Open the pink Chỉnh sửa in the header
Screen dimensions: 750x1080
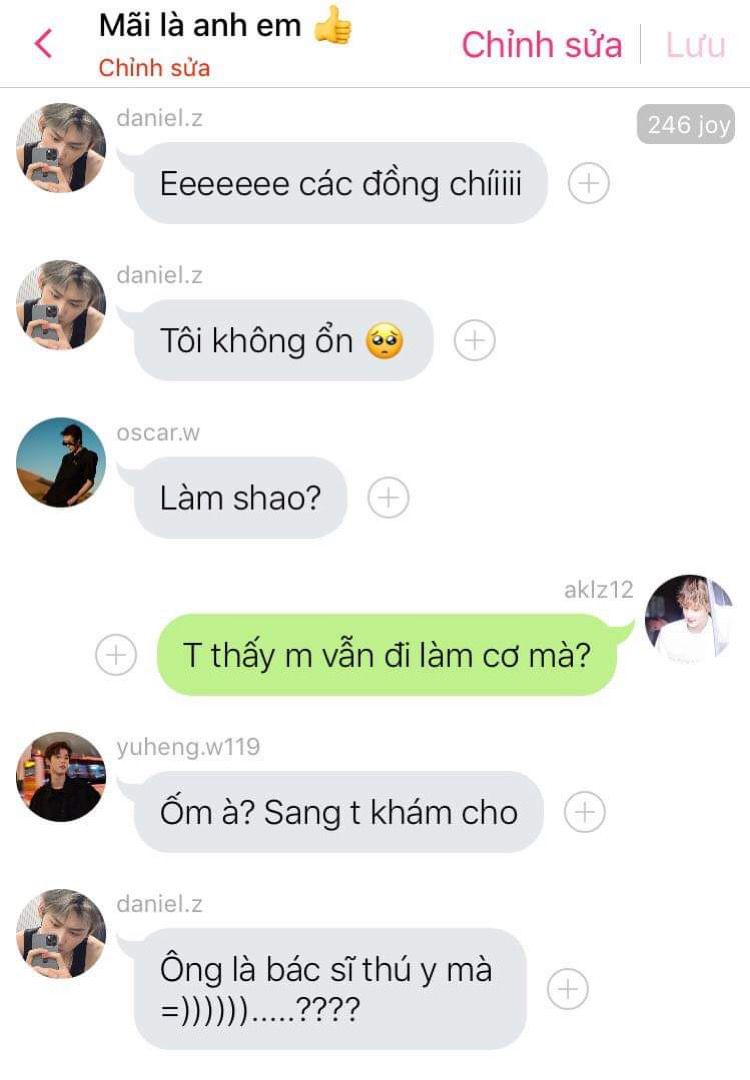coord(541,45)
